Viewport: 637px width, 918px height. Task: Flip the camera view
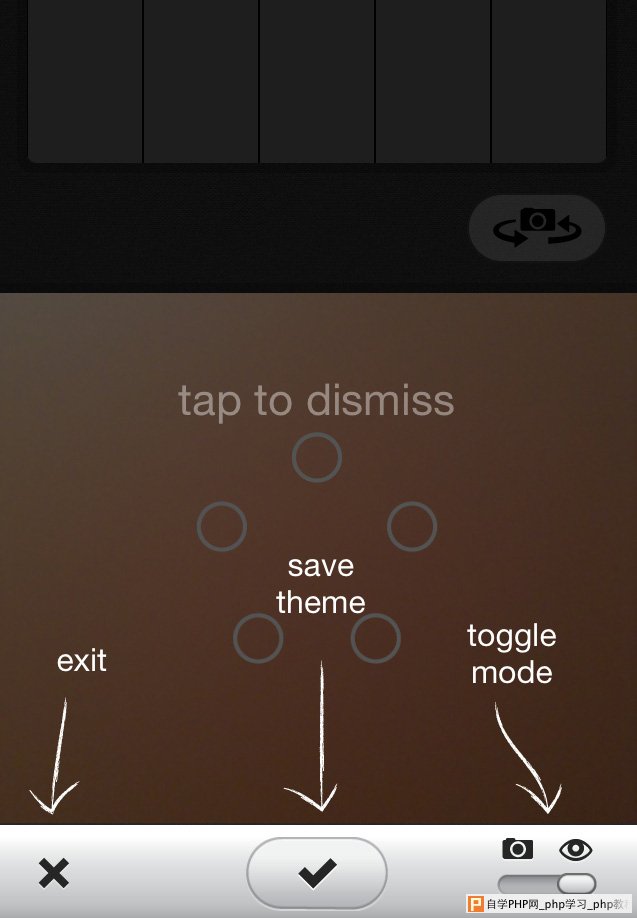click(x=537, y=228)
